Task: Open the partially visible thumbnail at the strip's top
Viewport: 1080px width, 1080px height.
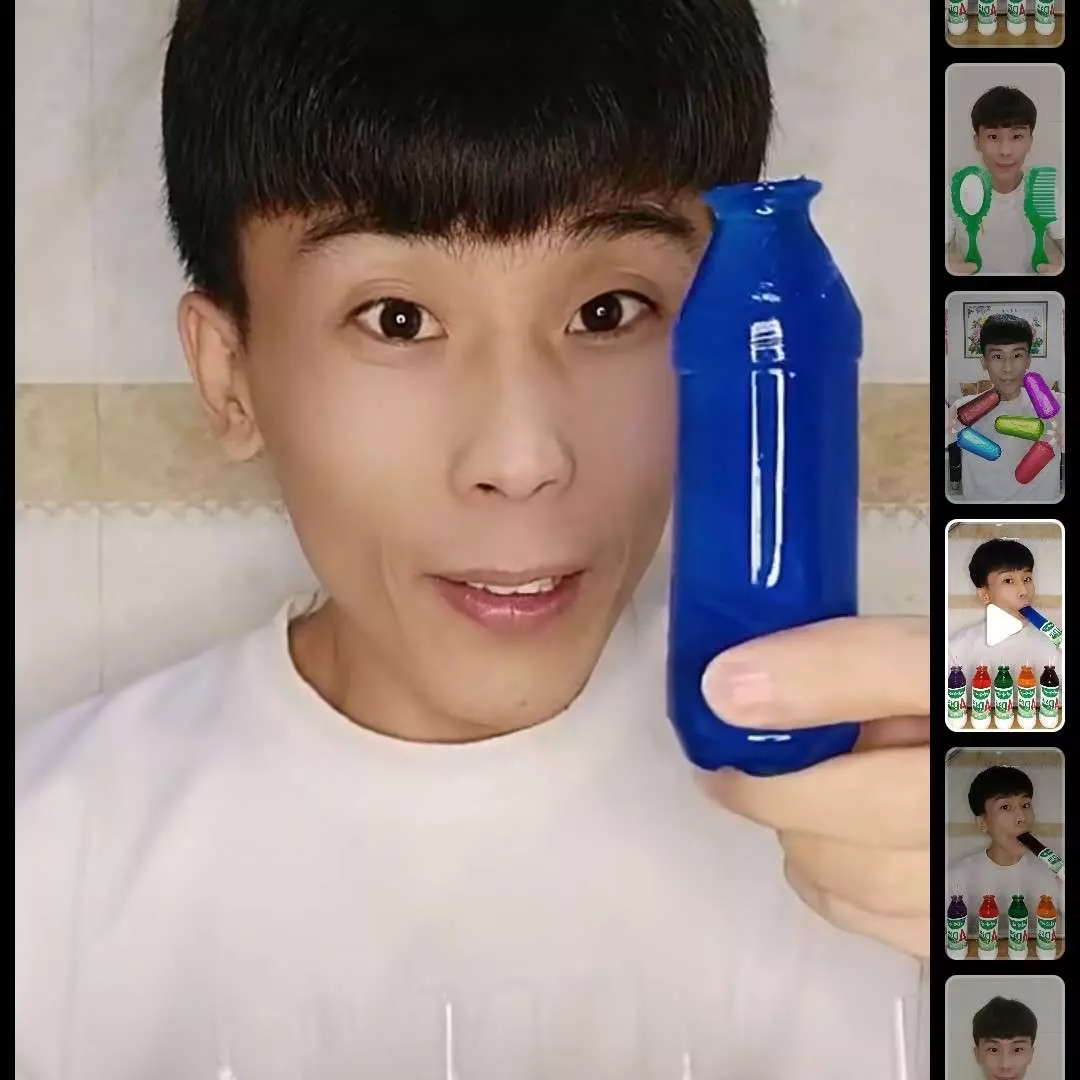Action: [x=1004, y=22]
